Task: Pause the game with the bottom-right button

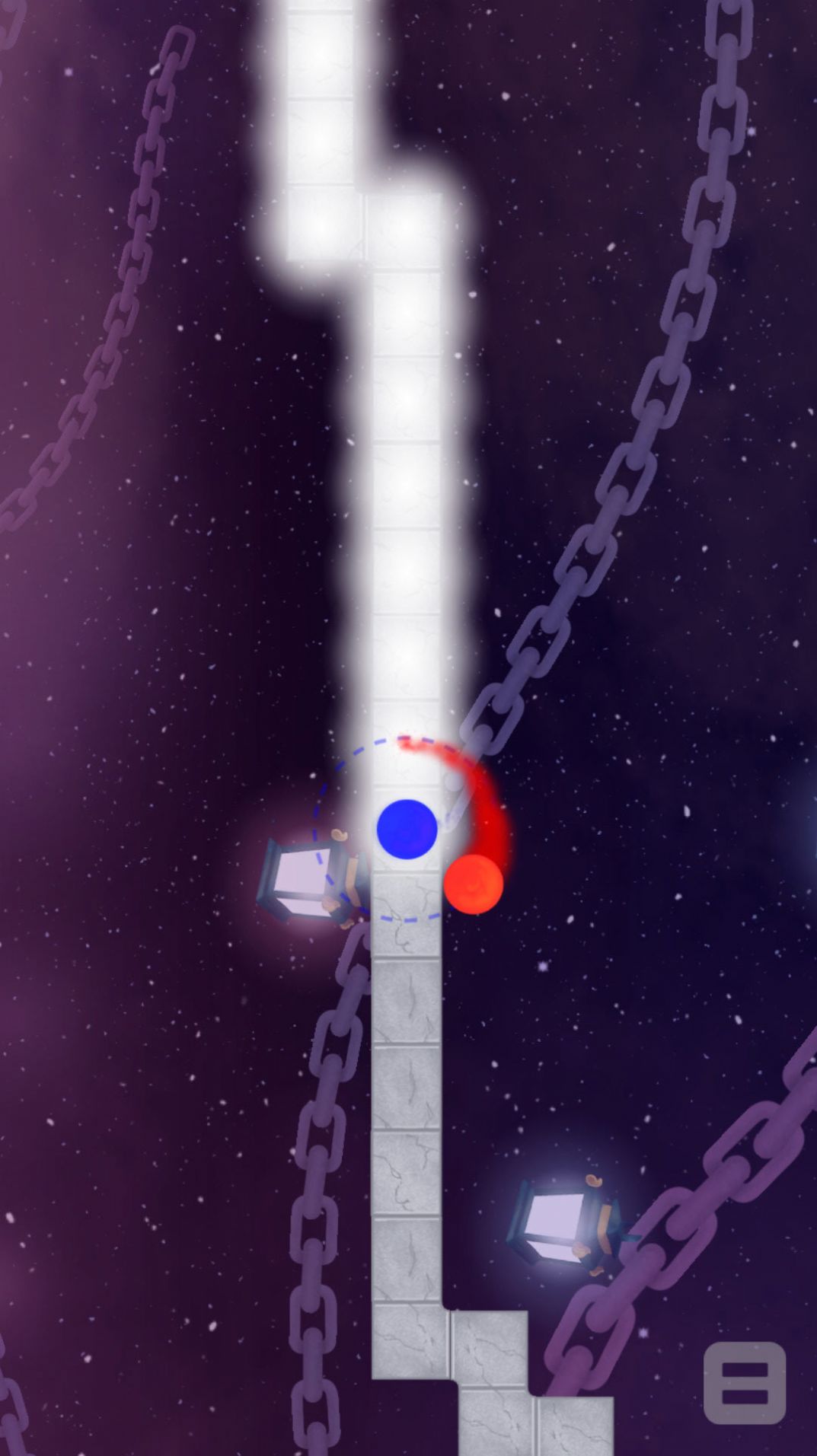Action: pos(744,1382)
